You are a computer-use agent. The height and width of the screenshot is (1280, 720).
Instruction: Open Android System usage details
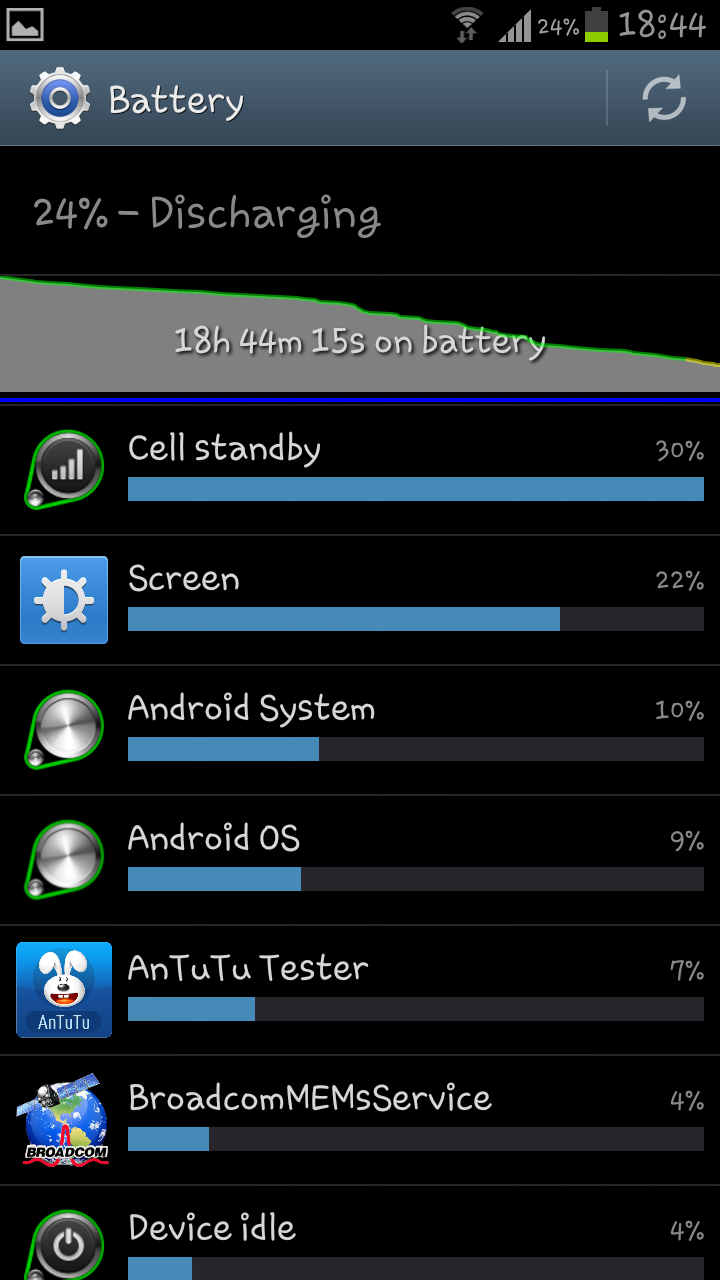[x=360, y=730]
